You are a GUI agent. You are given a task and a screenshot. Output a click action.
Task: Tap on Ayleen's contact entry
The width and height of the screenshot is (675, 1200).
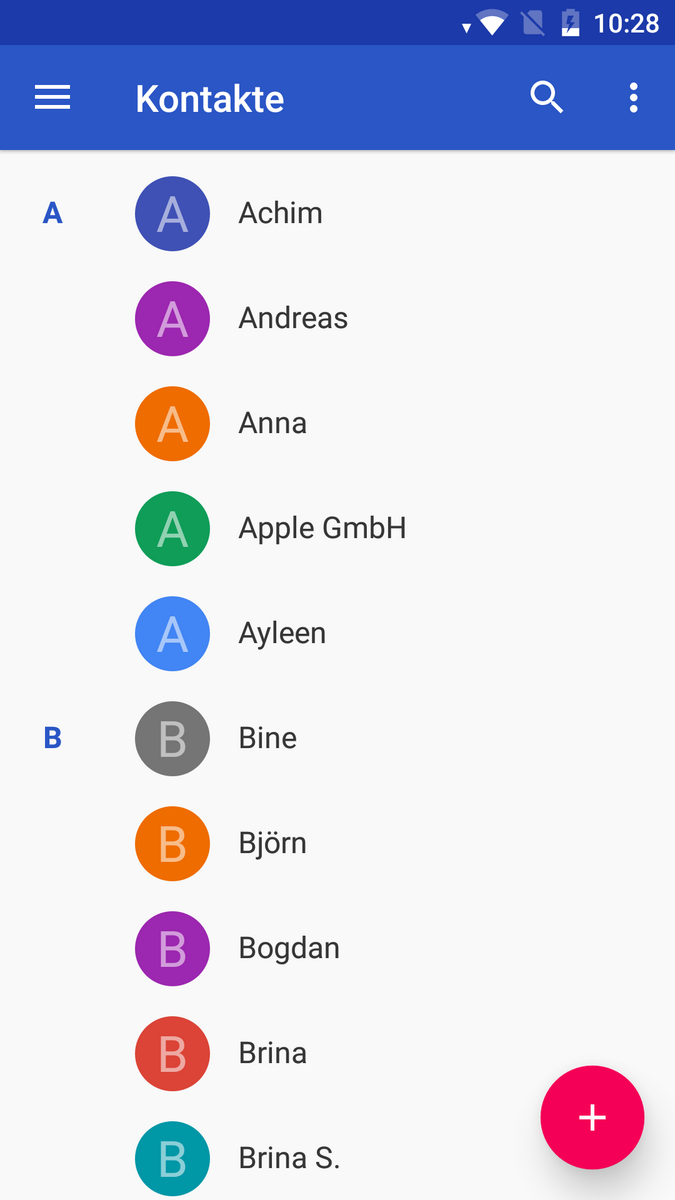[x=282, y=633]
